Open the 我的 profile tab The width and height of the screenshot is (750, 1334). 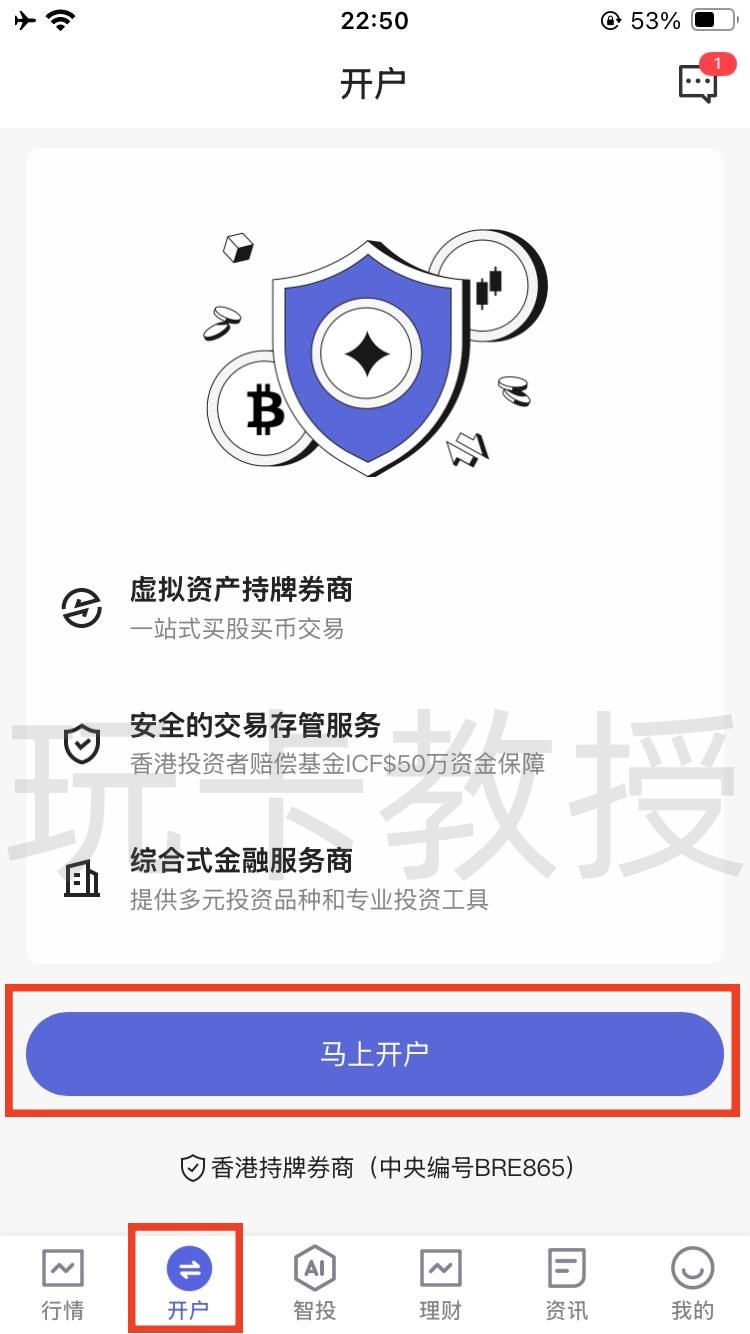(x=692, y=1283)
